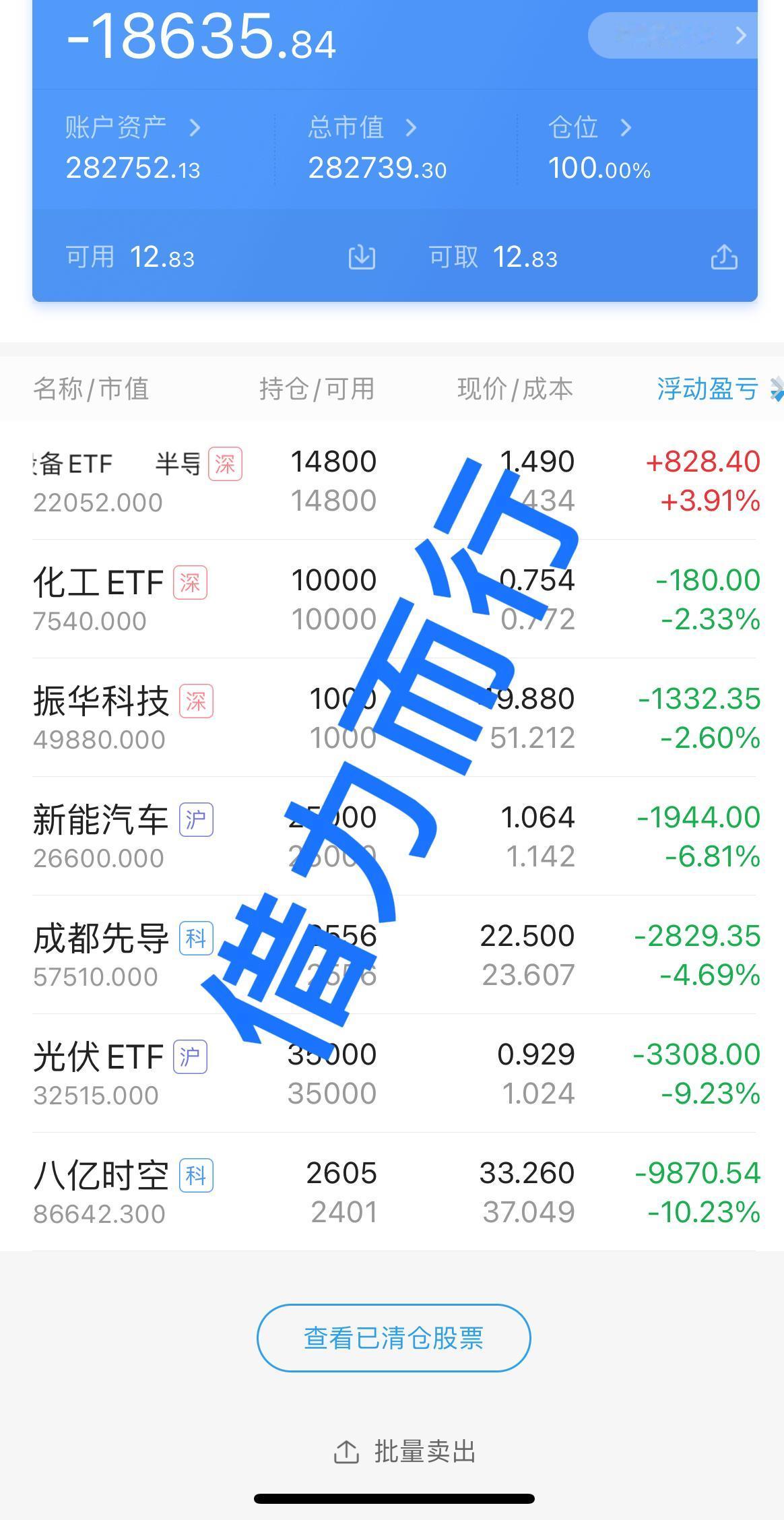Tap the 沪 badge on 新能汽车
The width and height of the screenshot is (784, 1520).
coord(196,819)
